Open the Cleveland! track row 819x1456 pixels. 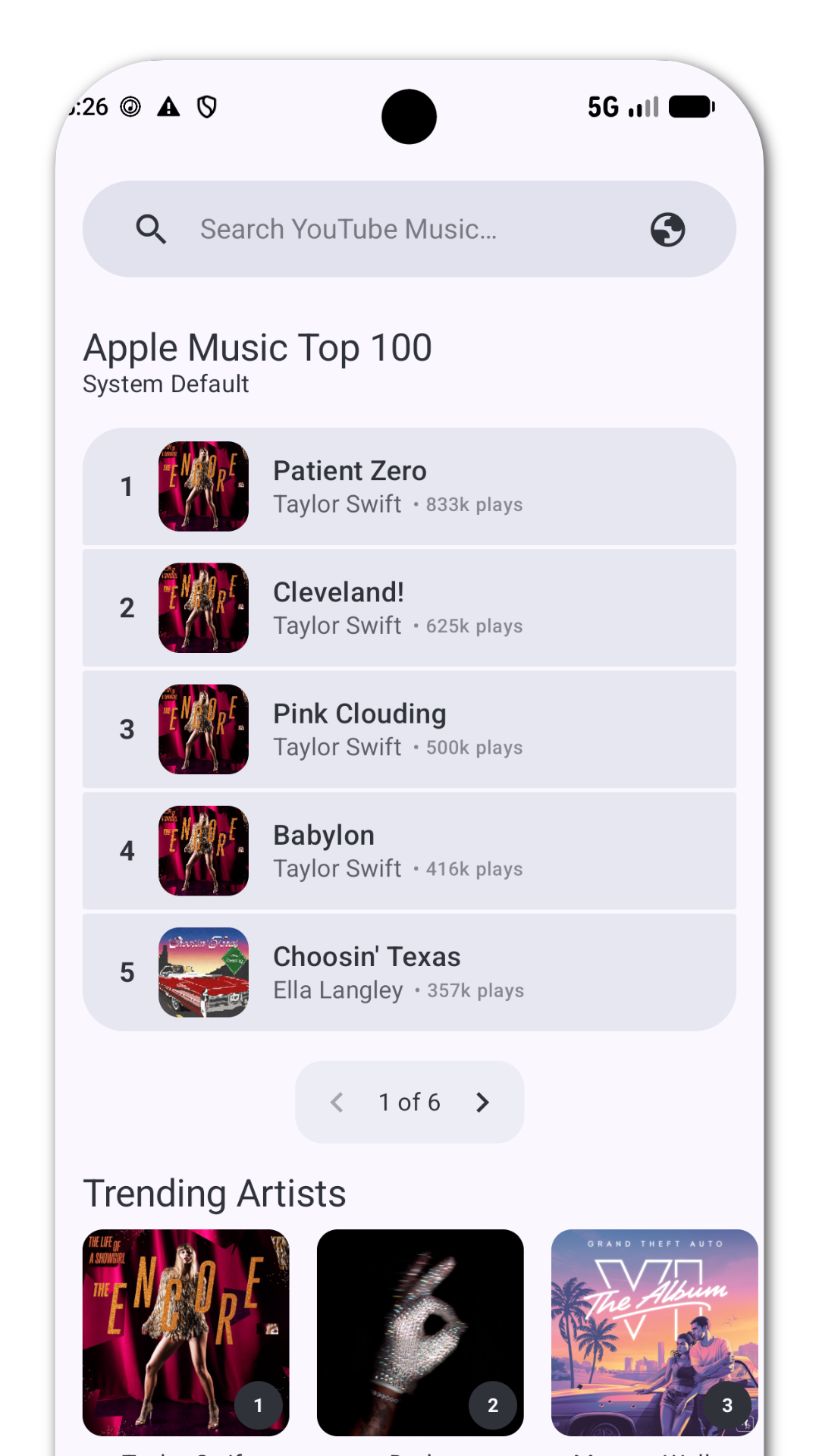point(409,607)
